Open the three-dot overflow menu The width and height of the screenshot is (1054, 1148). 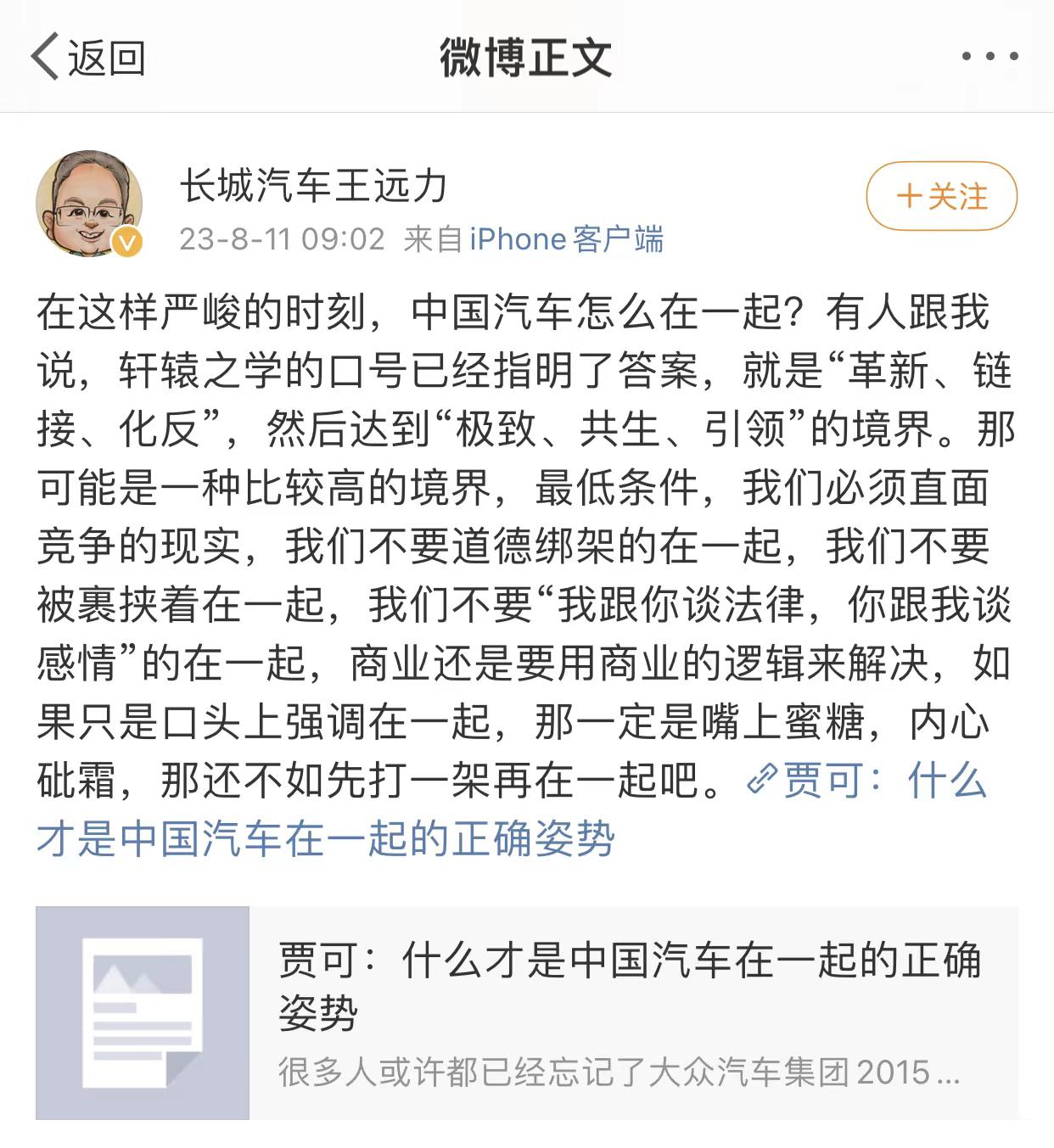pos(990,57)
